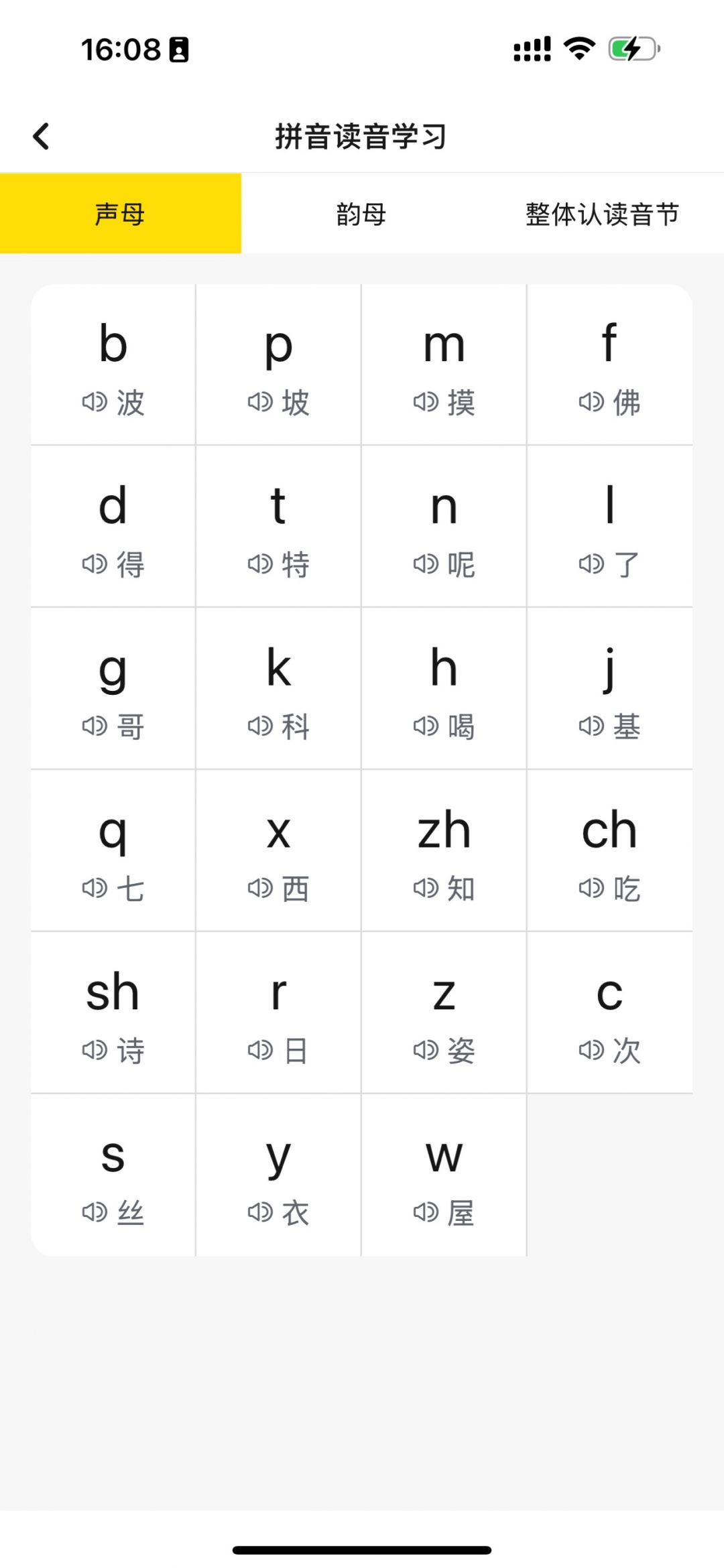Viewport: 724px width, 1568px height.
Task: Play the sound for b 波
Action: coord(113,365)
